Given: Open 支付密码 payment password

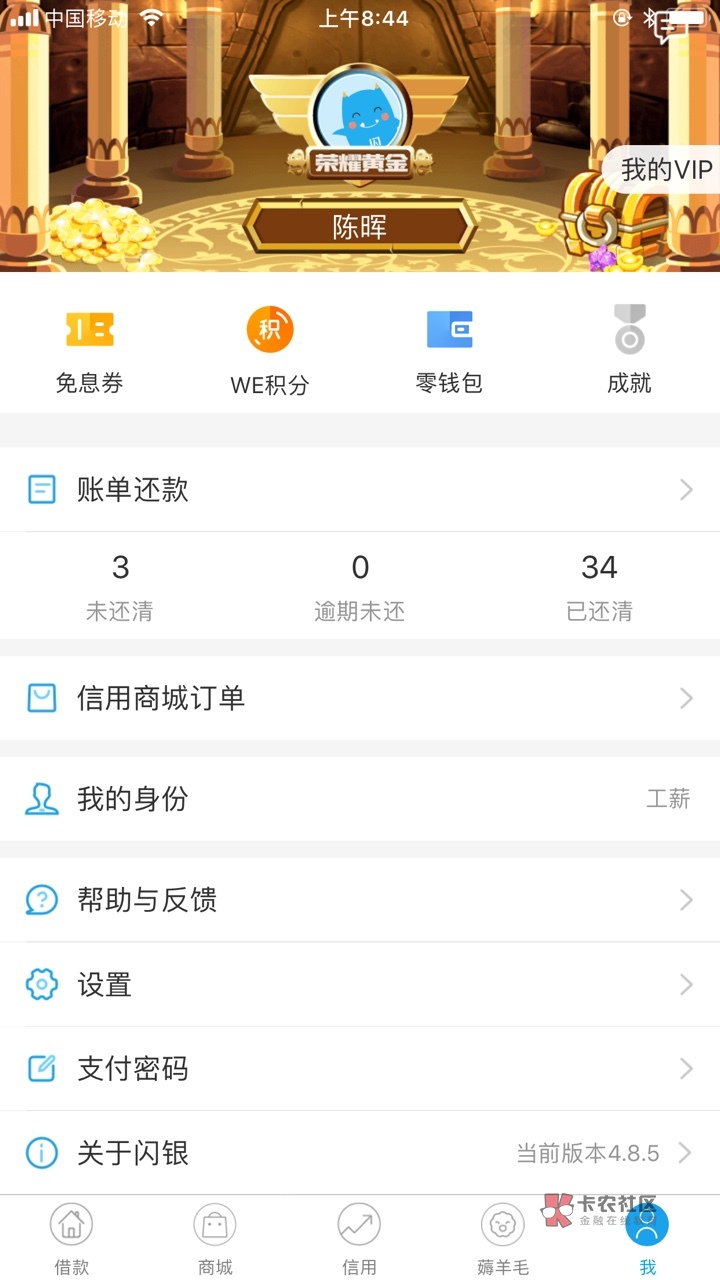Looking at the screenshot, I should coord(360,1069).
